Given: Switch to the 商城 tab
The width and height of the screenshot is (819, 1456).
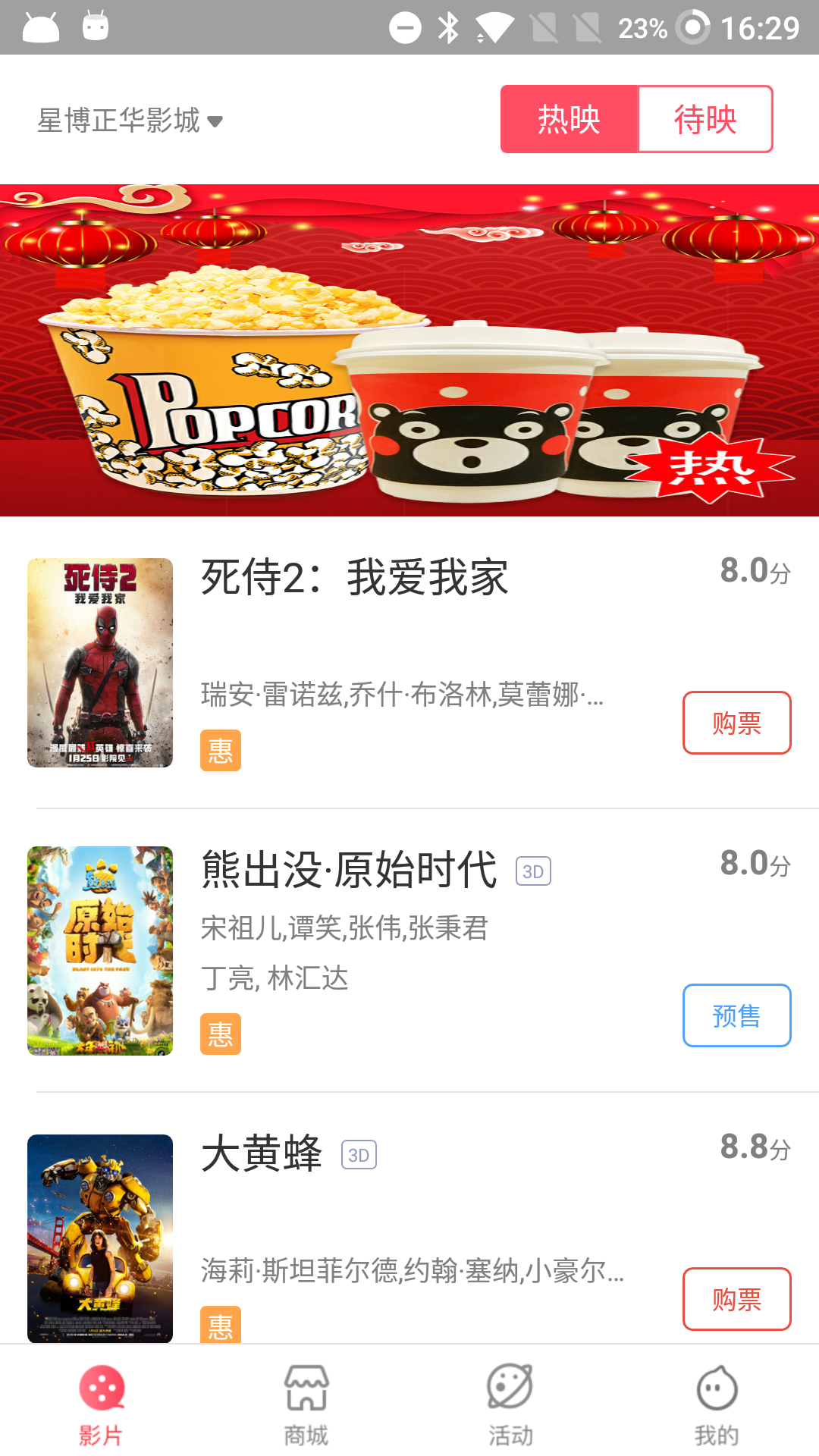Looking at the screenshot, I should click(x=306, y=1404).
